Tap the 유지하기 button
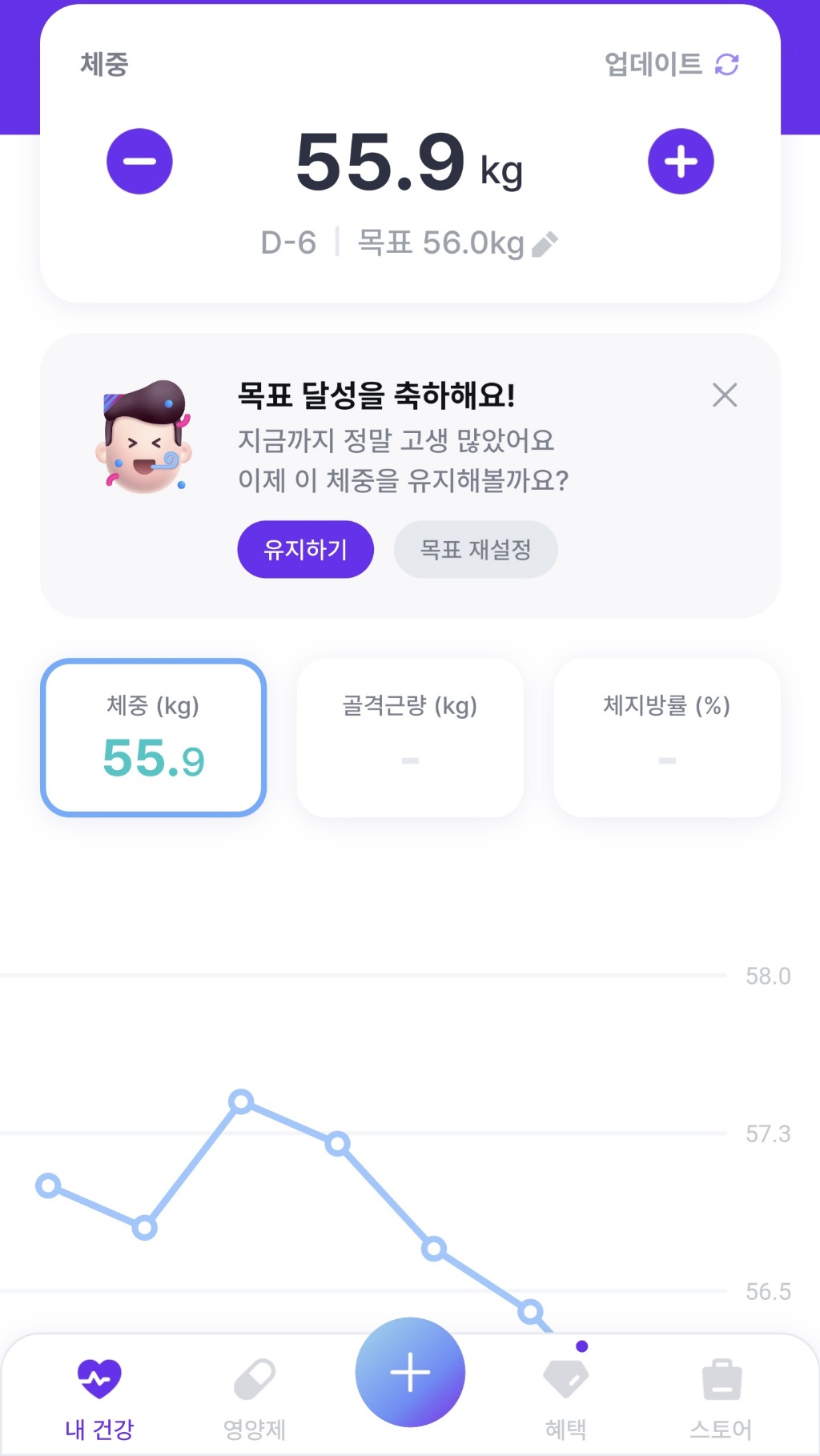Screen dimensions: 820x1456 (305, 549)
